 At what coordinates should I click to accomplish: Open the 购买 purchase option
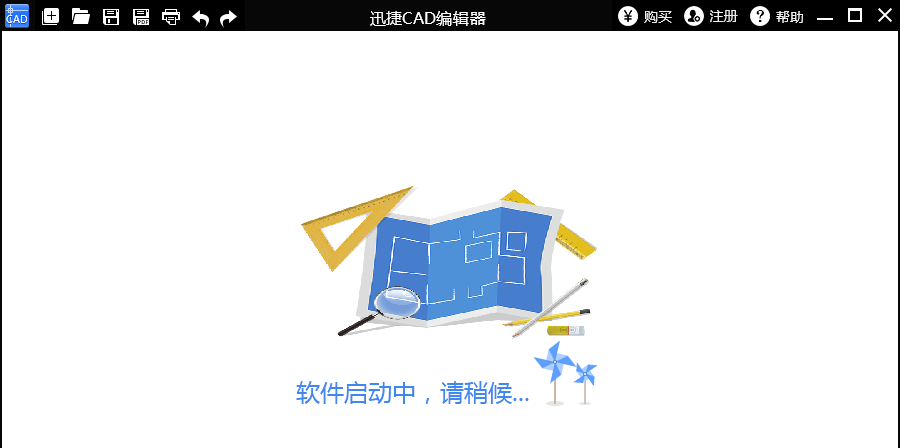pyautogui.click(x=645, y=16)
